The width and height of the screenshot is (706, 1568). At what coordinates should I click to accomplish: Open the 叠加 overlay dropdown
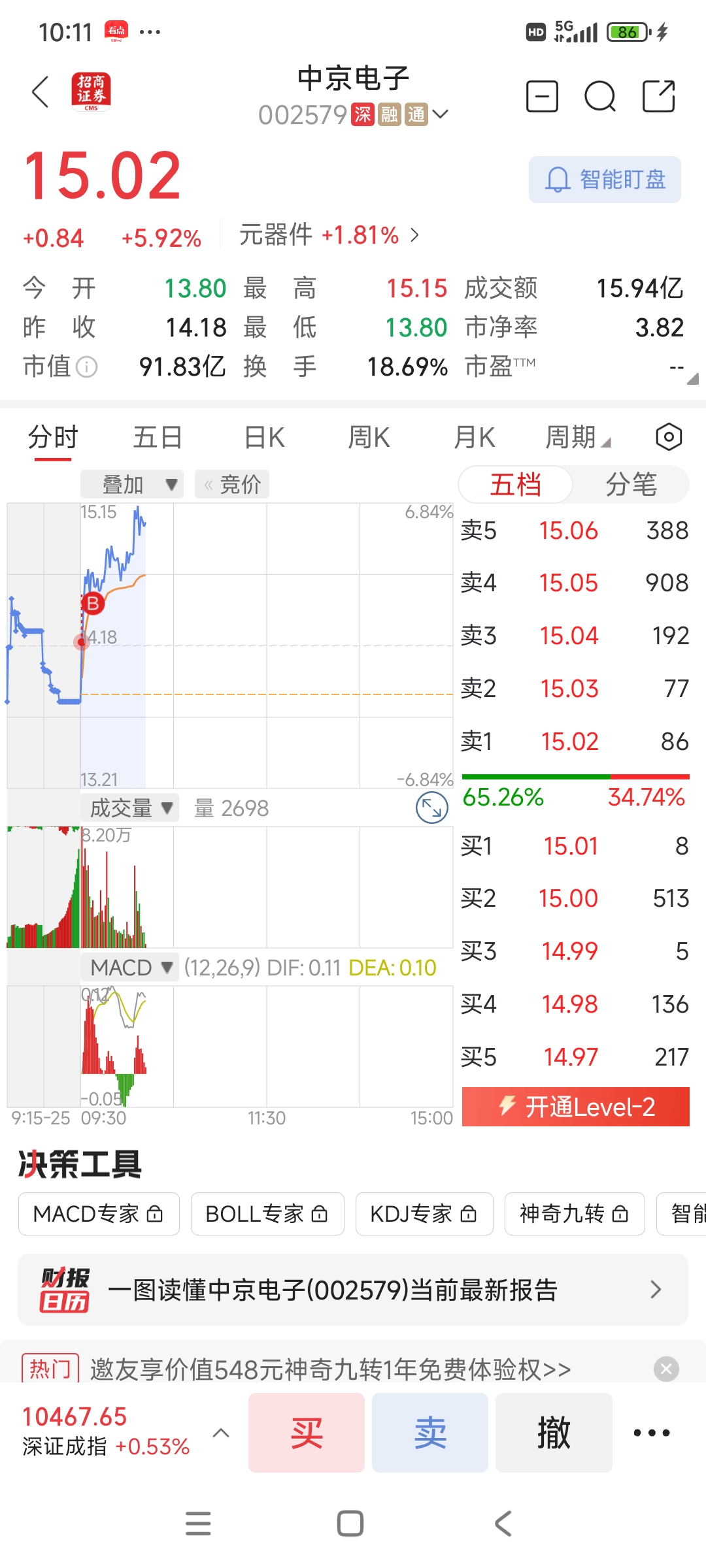[132, 485]
